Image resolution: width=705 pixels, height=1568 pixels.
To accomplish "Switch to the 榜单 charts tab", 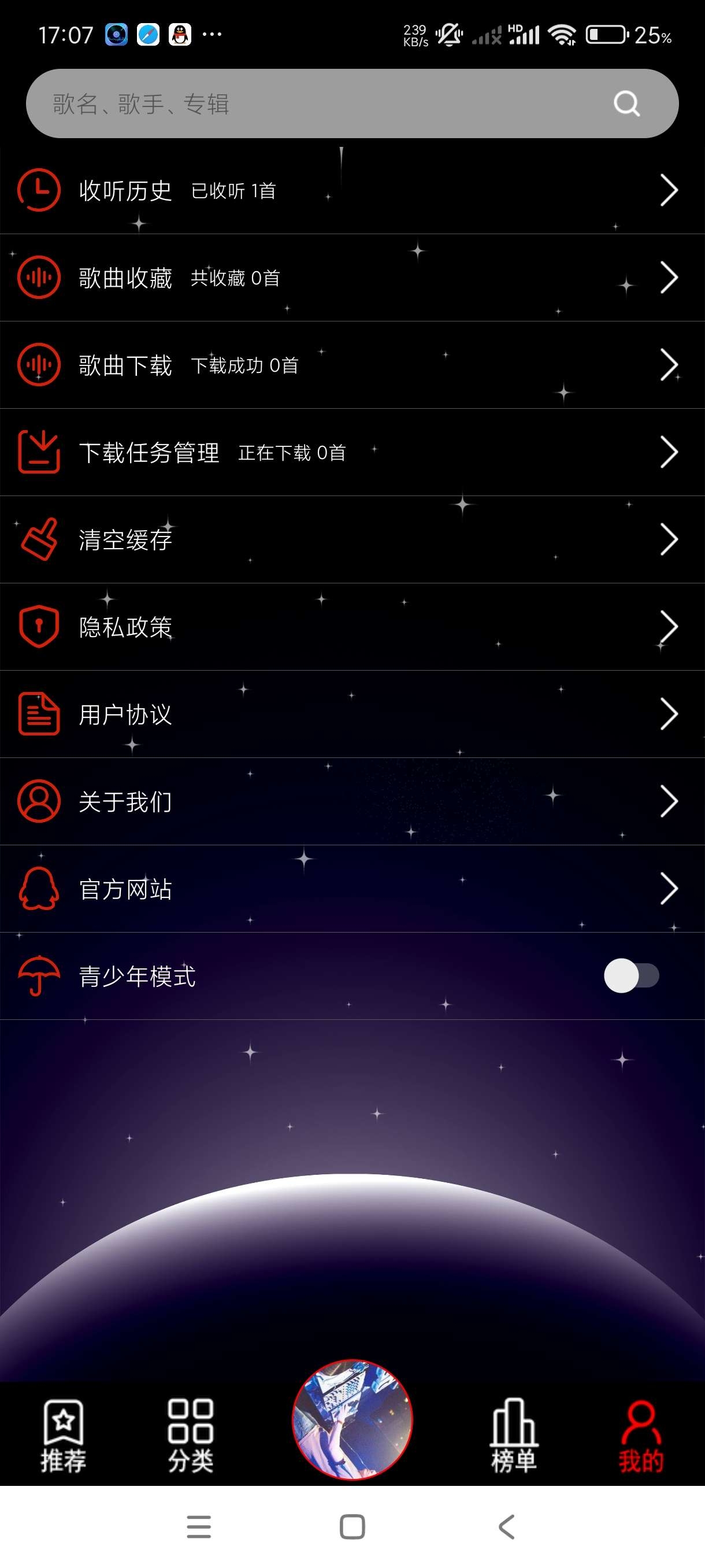I will [x=514, y=1435].
